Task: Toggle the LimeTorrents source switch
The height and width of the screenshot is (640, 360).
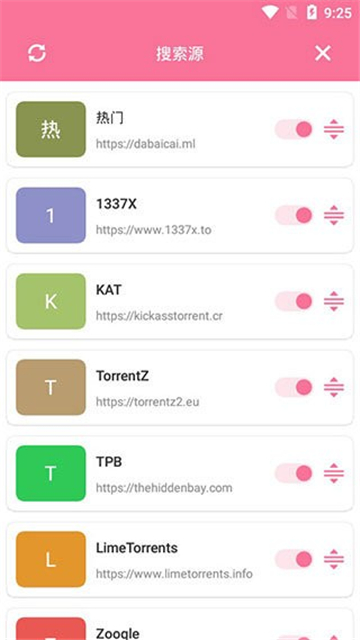Action: pos(294,559)
